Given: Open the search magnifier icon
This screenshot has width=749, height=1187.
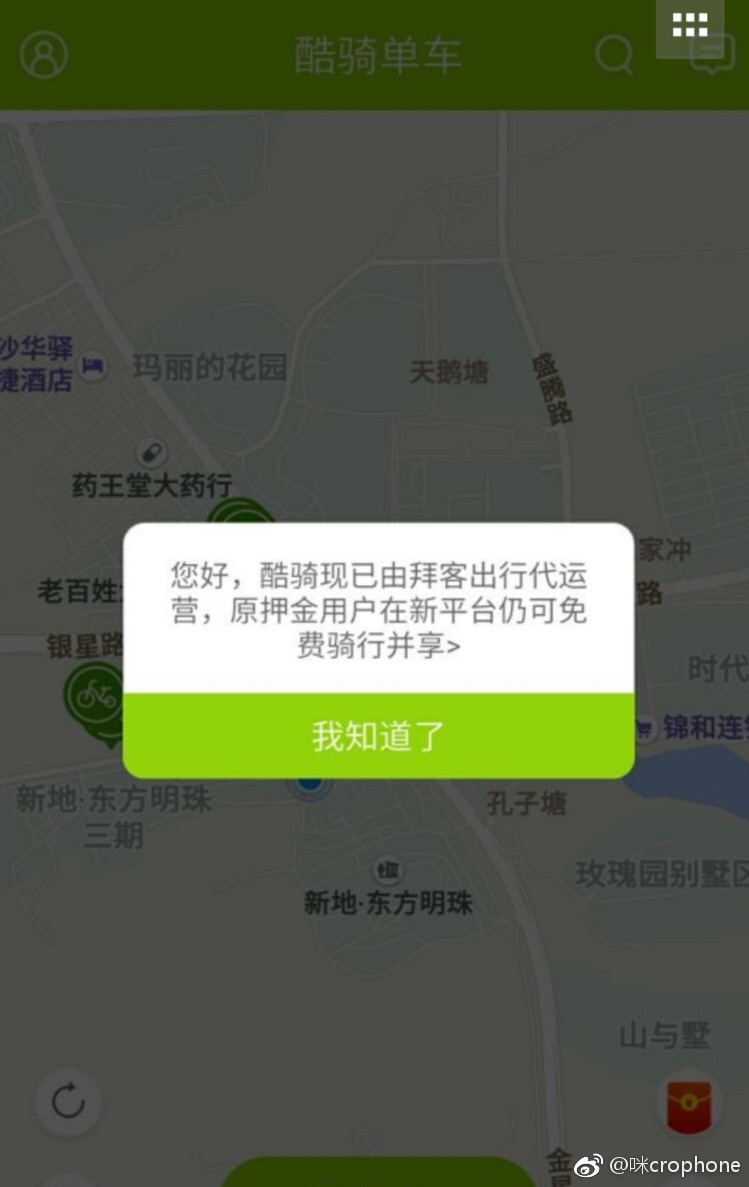Looking at the screenshot, I should [613, 55].
